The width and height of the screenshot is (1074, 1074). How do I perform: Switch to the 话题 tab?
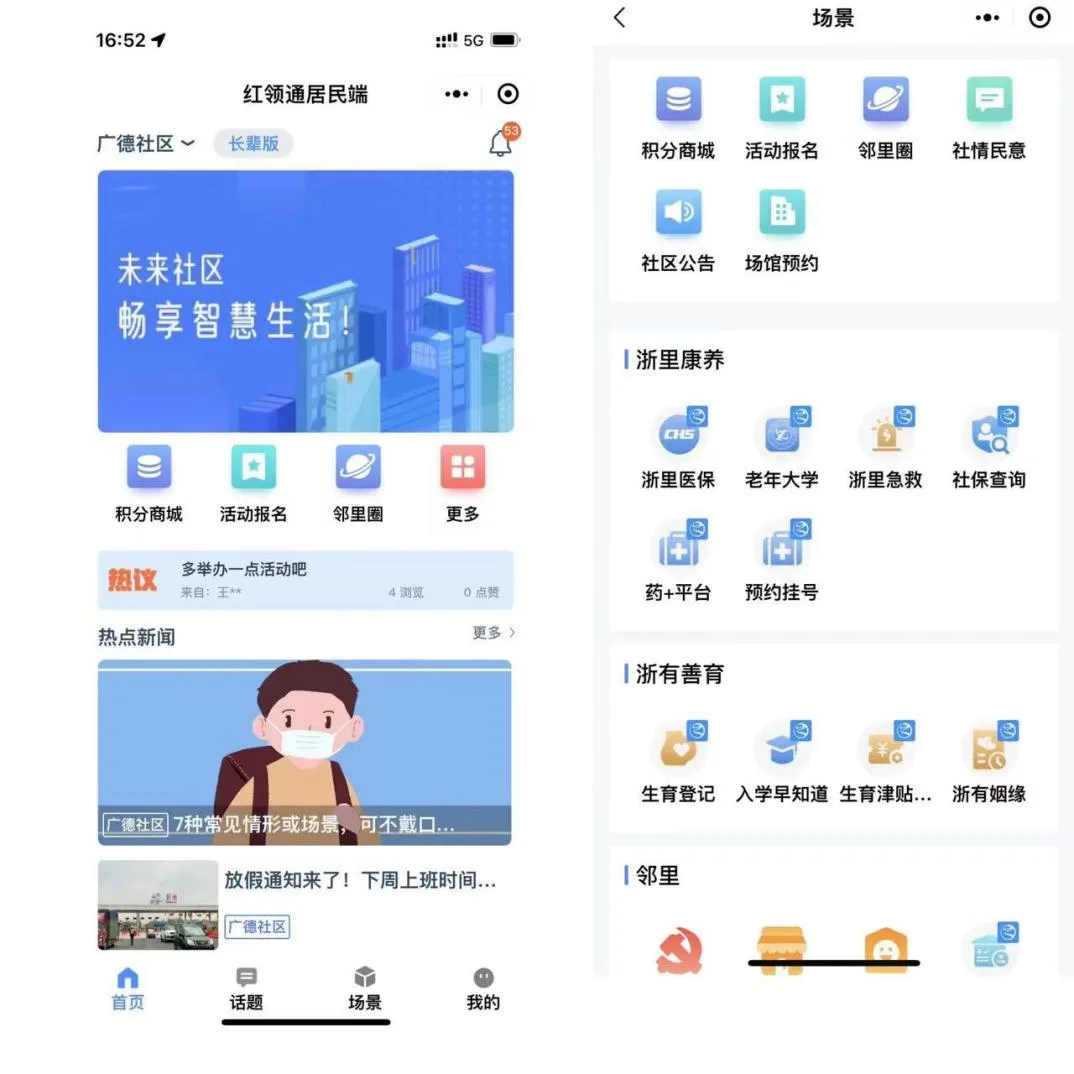click(x=246, y=988)
